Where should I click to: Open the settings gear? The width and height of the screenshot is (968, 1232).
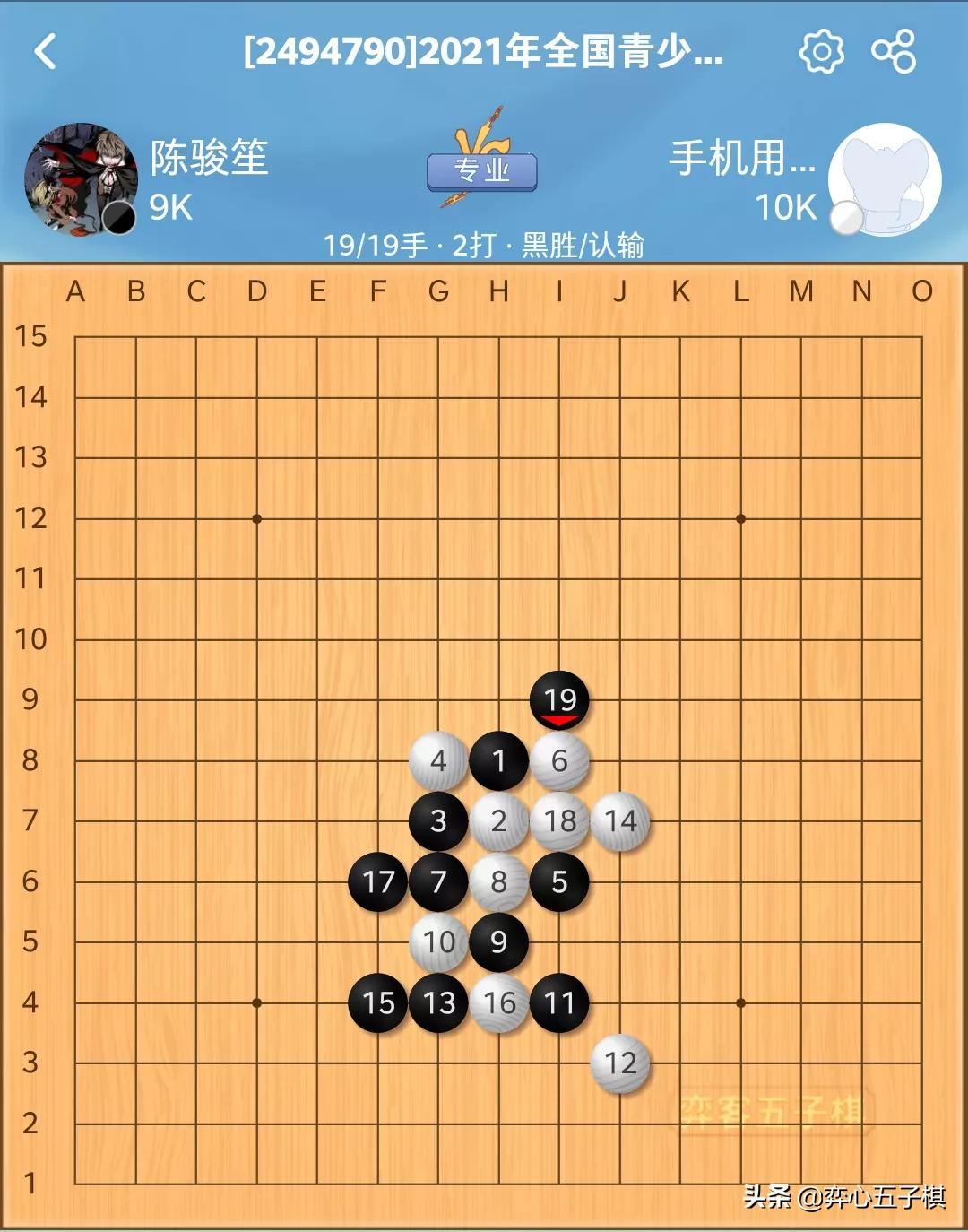tap(821, 52)
